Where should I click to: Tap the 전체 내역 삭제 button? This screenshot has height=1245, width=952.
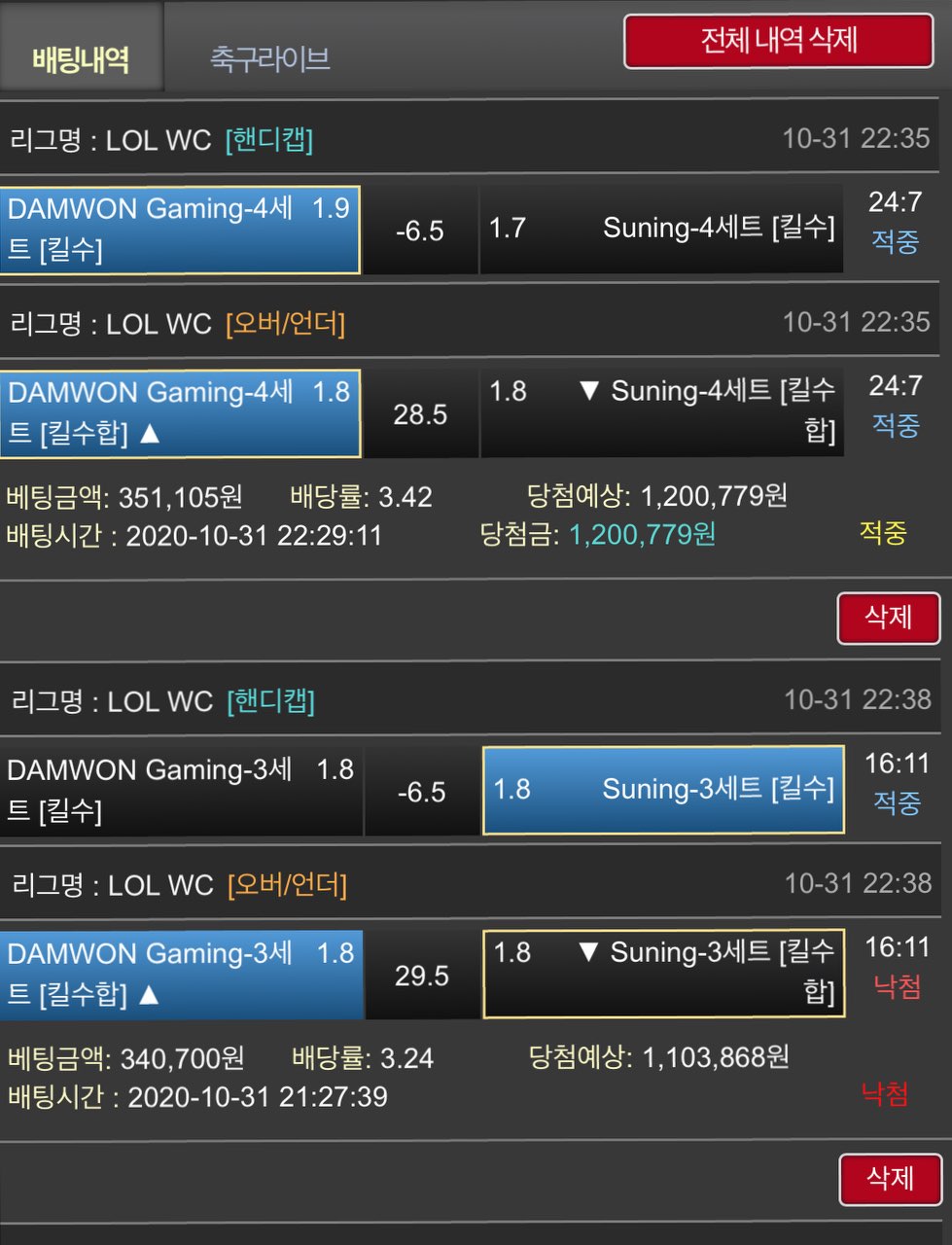[x=778, y=41]
